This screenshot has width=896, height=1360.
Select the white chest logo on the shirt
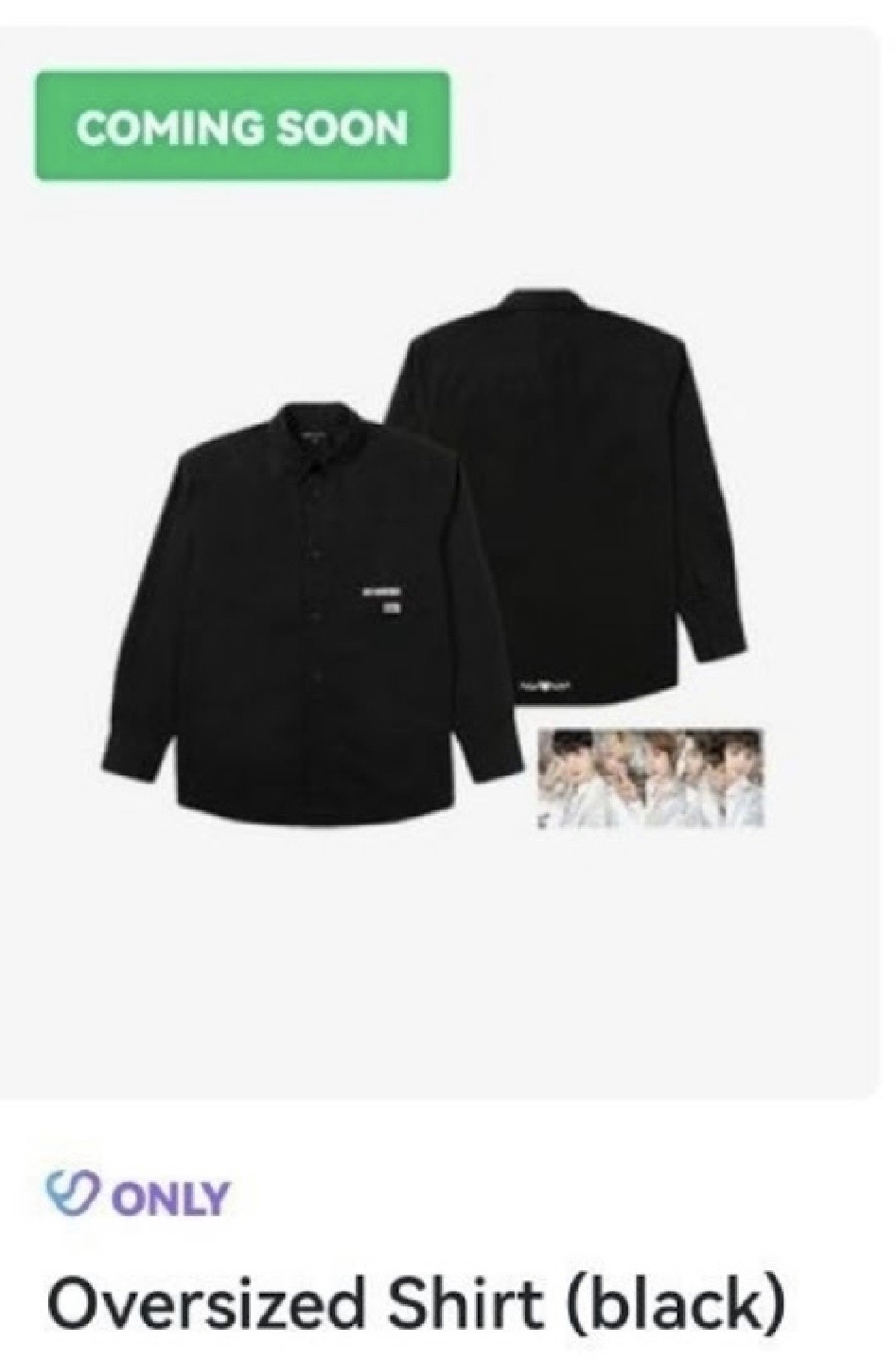(x=381, y=596)
